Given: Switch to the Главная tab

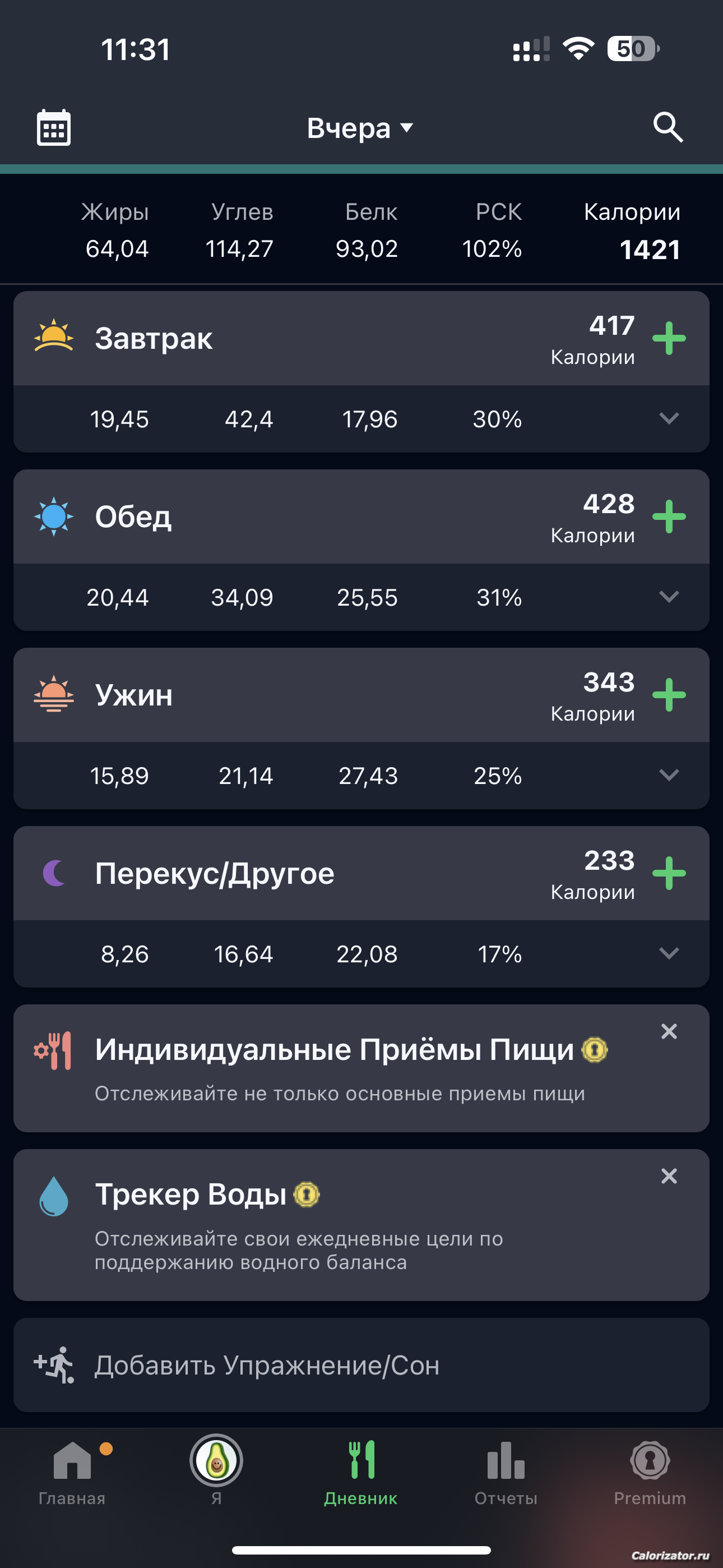Looking at the screenshot, I should (x=72, y=1473).
